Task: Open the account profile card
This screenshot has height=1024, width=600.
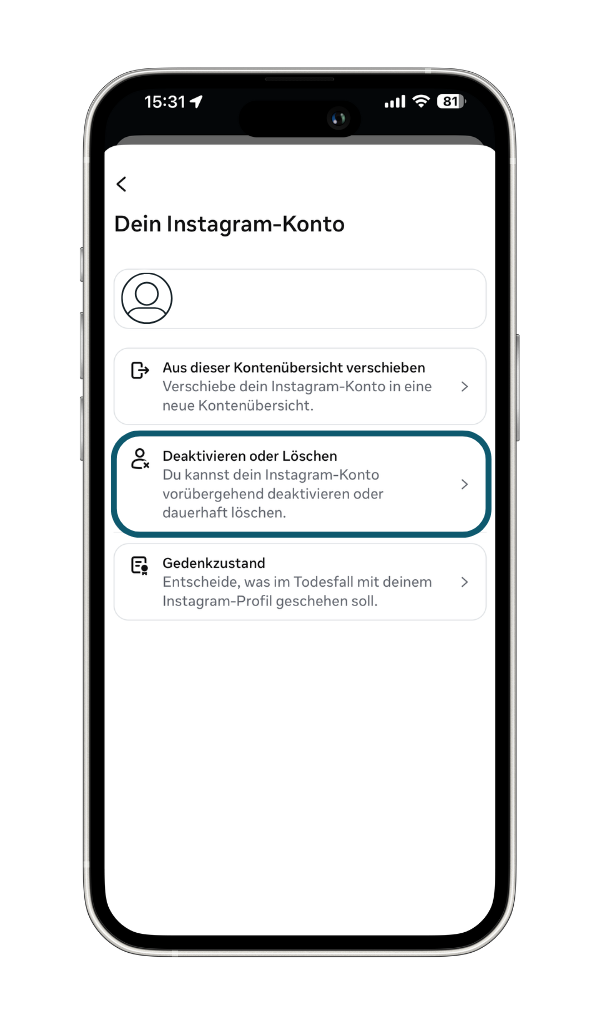Action: [299, 298]
